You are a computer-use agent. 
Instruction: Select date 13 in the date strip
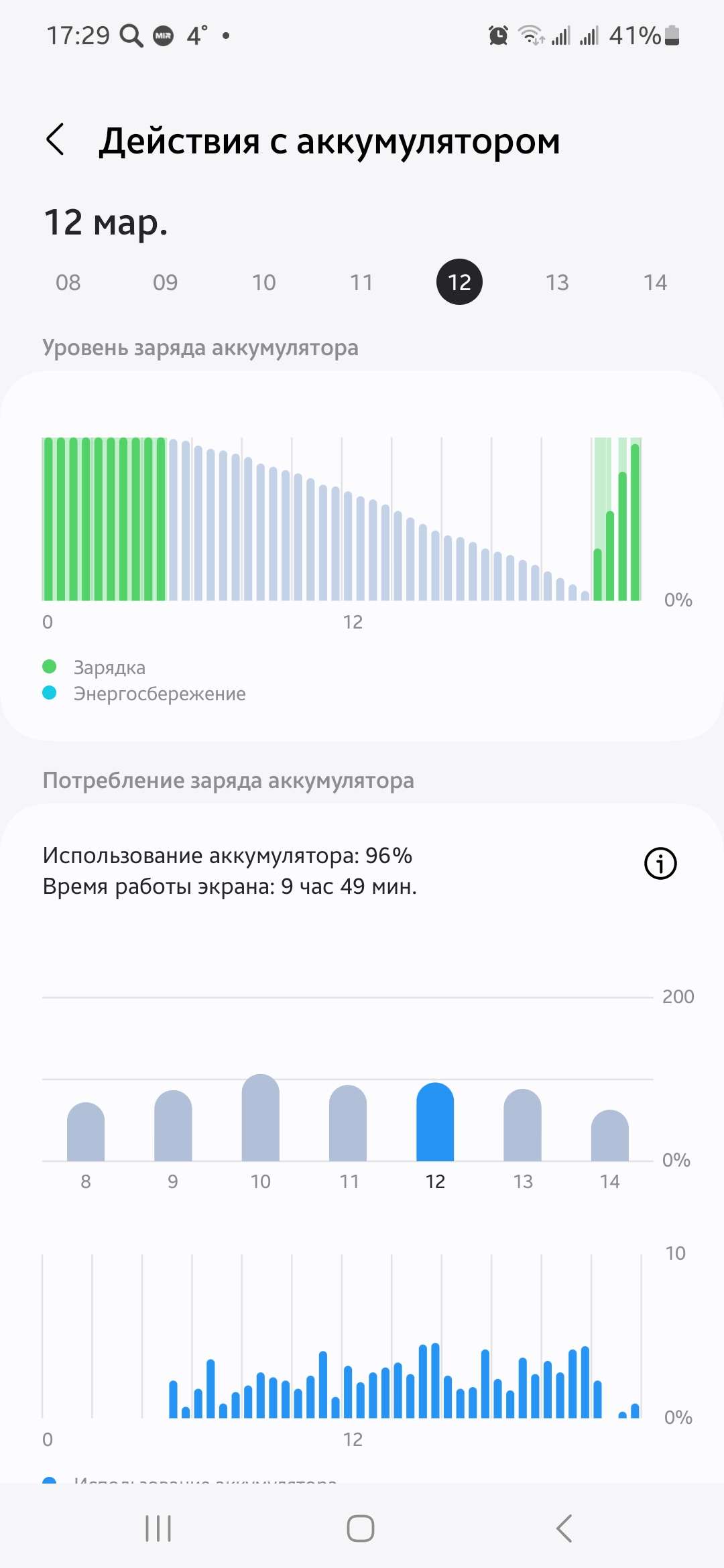click(557, 283)
